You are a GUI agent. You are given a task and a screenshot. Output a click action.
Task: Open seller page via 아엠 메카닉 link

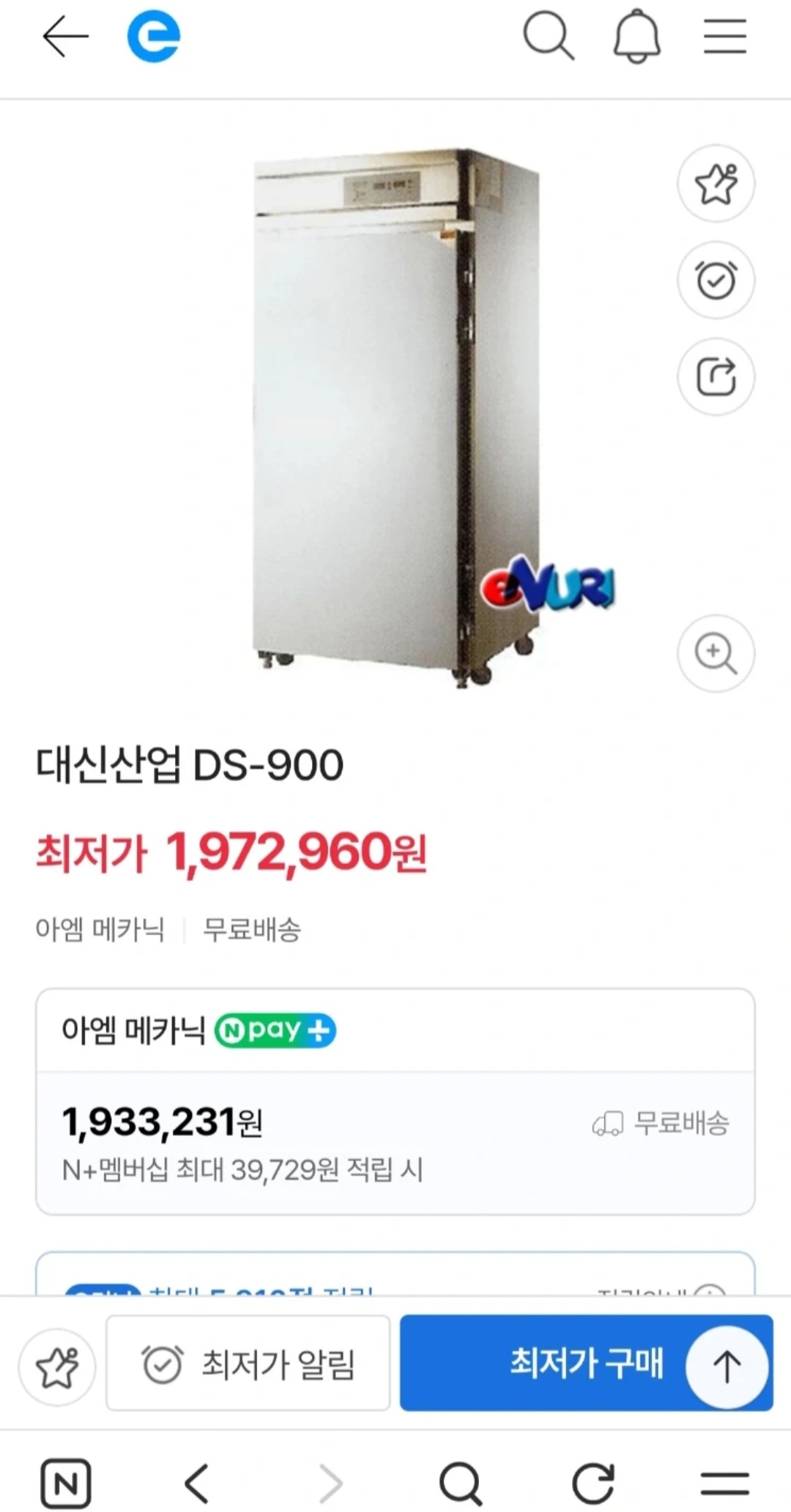tap(101, 928)
